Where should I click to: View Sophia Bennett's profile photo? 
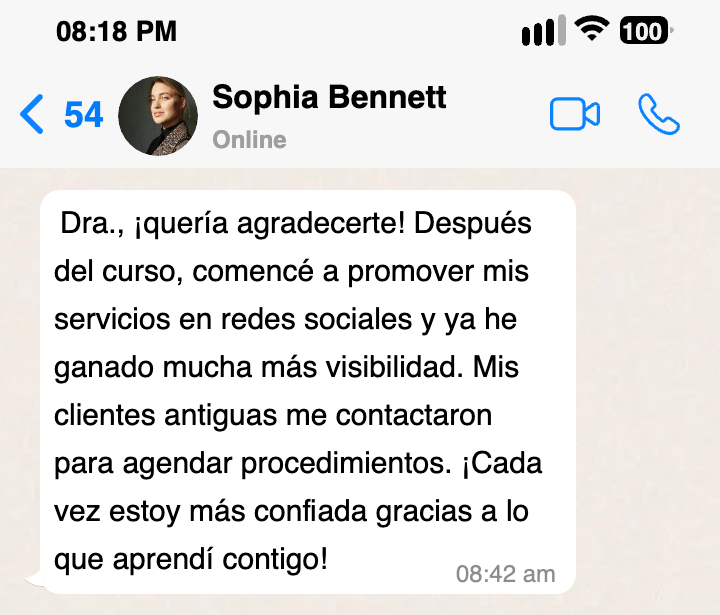pyautogui.click(x=157, y=115)
